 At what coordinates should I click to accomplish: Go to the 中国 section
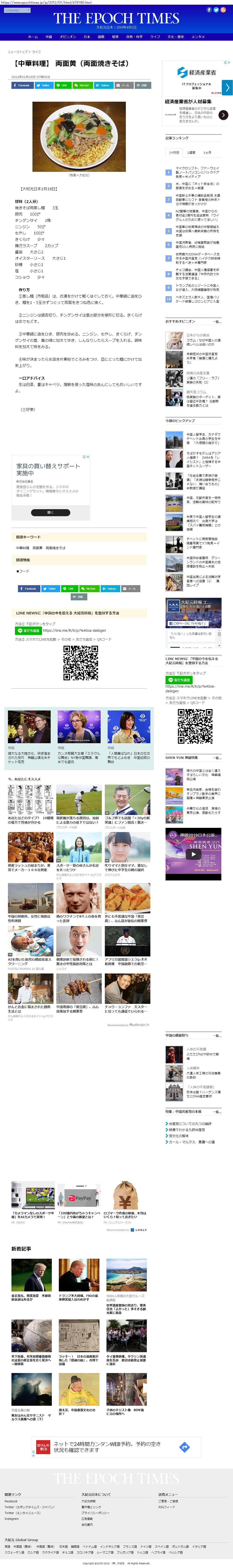[x=49, y=36]
